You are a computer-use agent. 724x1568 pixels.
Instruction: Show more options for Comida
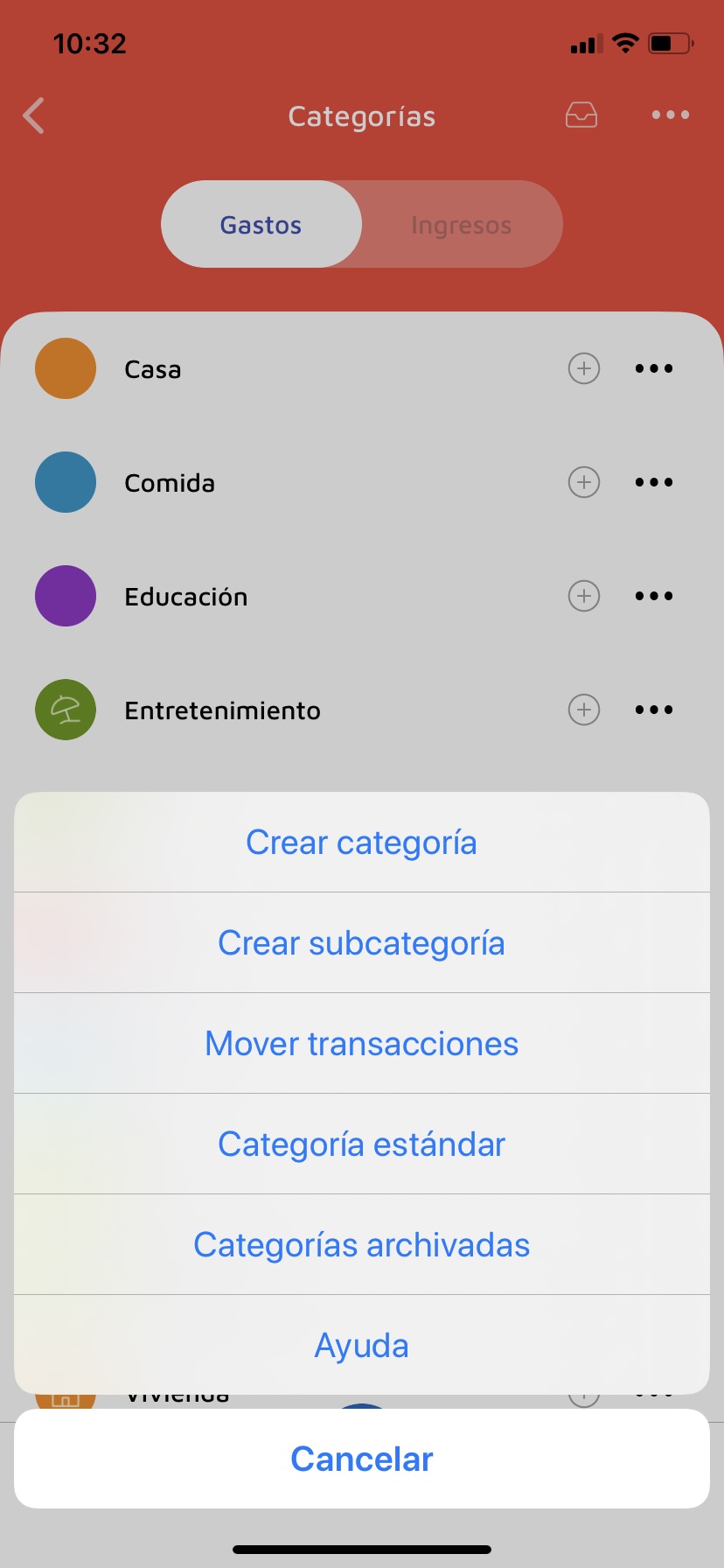coord(654,482)
